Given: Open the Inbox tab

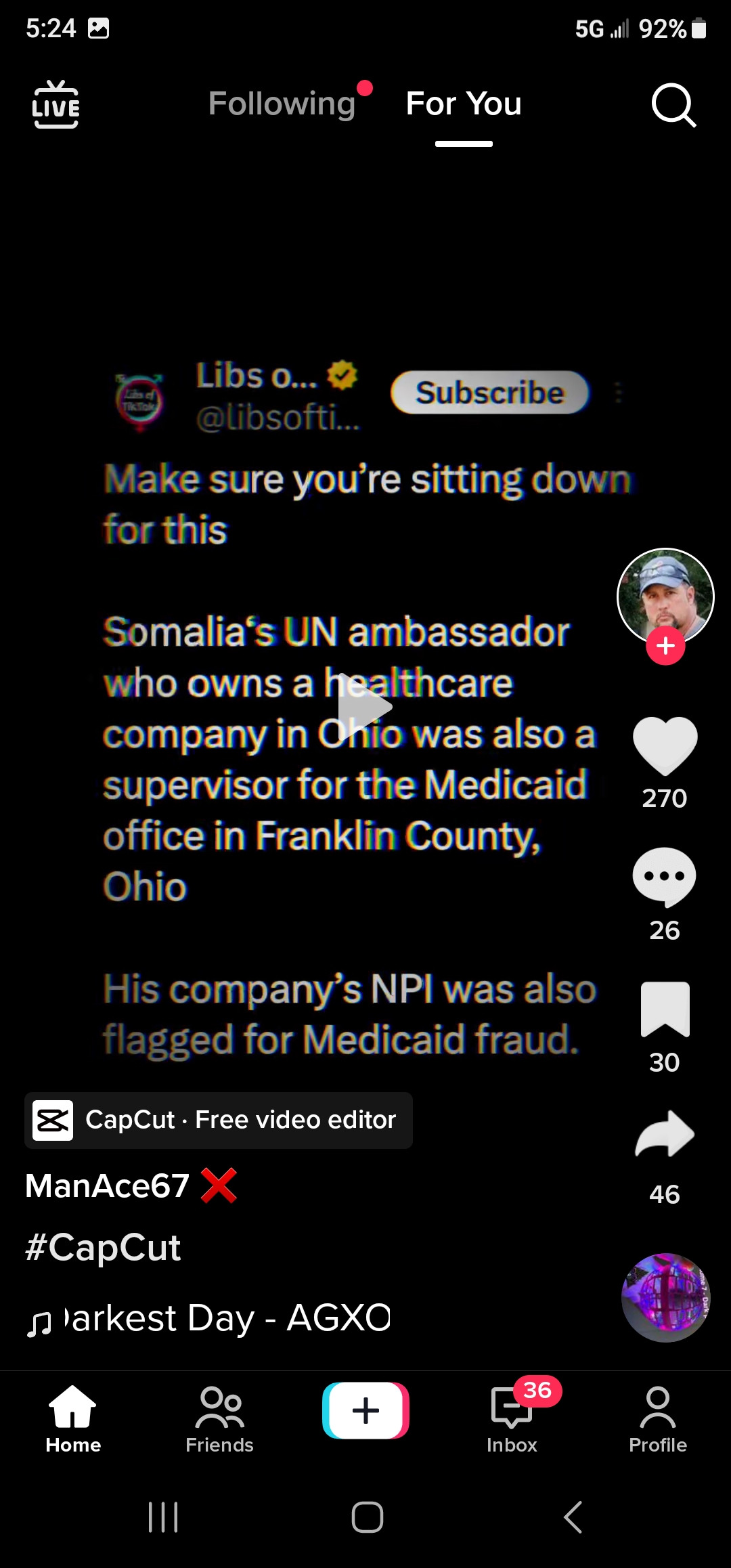Looking at the screenshot, I should coord(512,1419).
